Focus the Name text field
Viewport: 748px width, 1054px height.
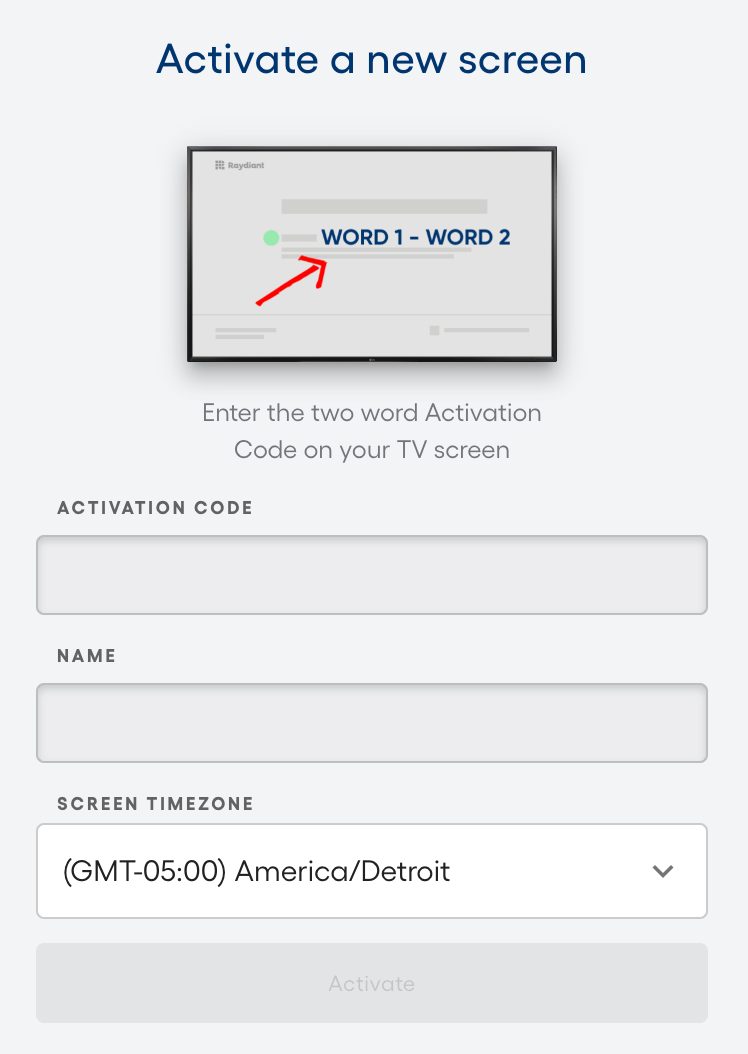[371, 723]
